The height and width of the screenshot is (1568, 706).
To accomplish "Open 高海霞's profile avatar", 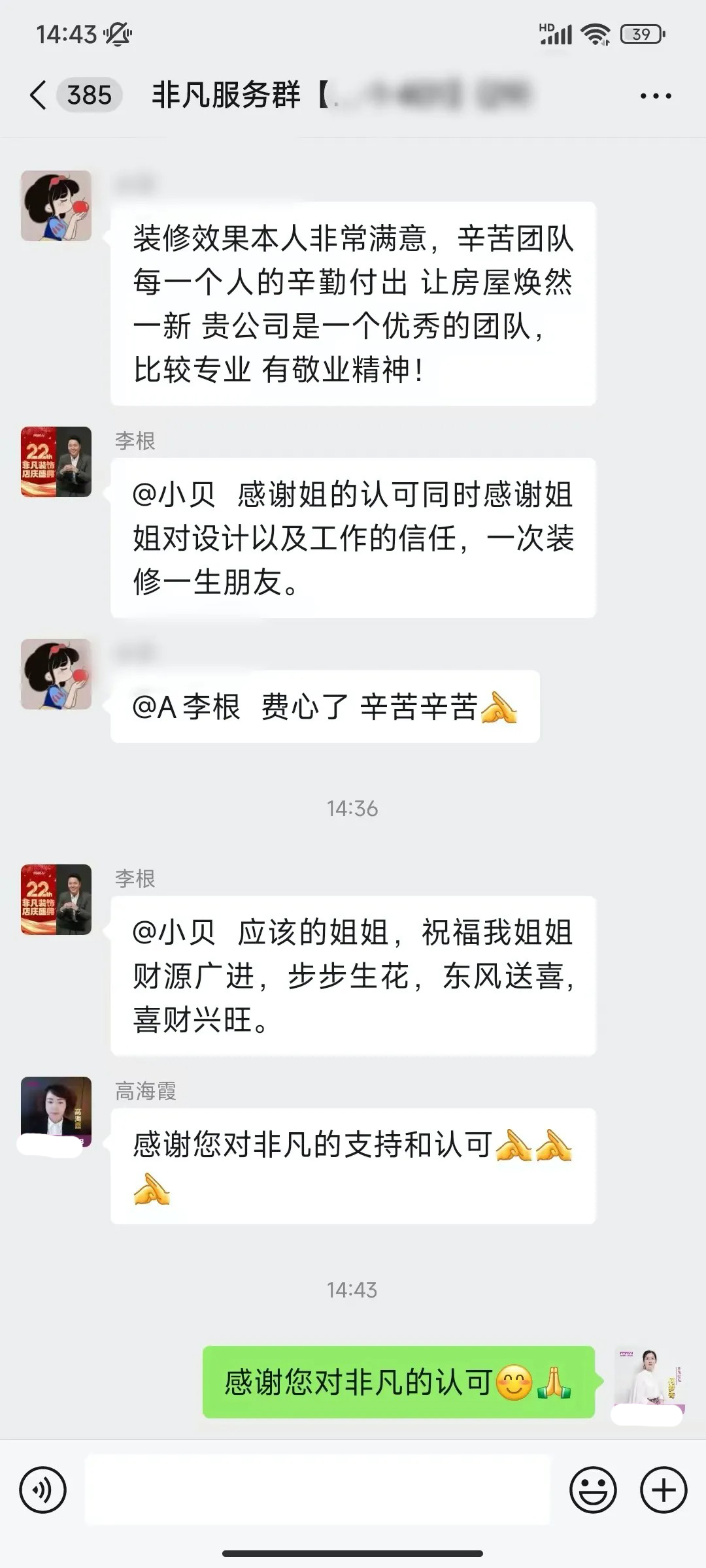I will 56,1112.
